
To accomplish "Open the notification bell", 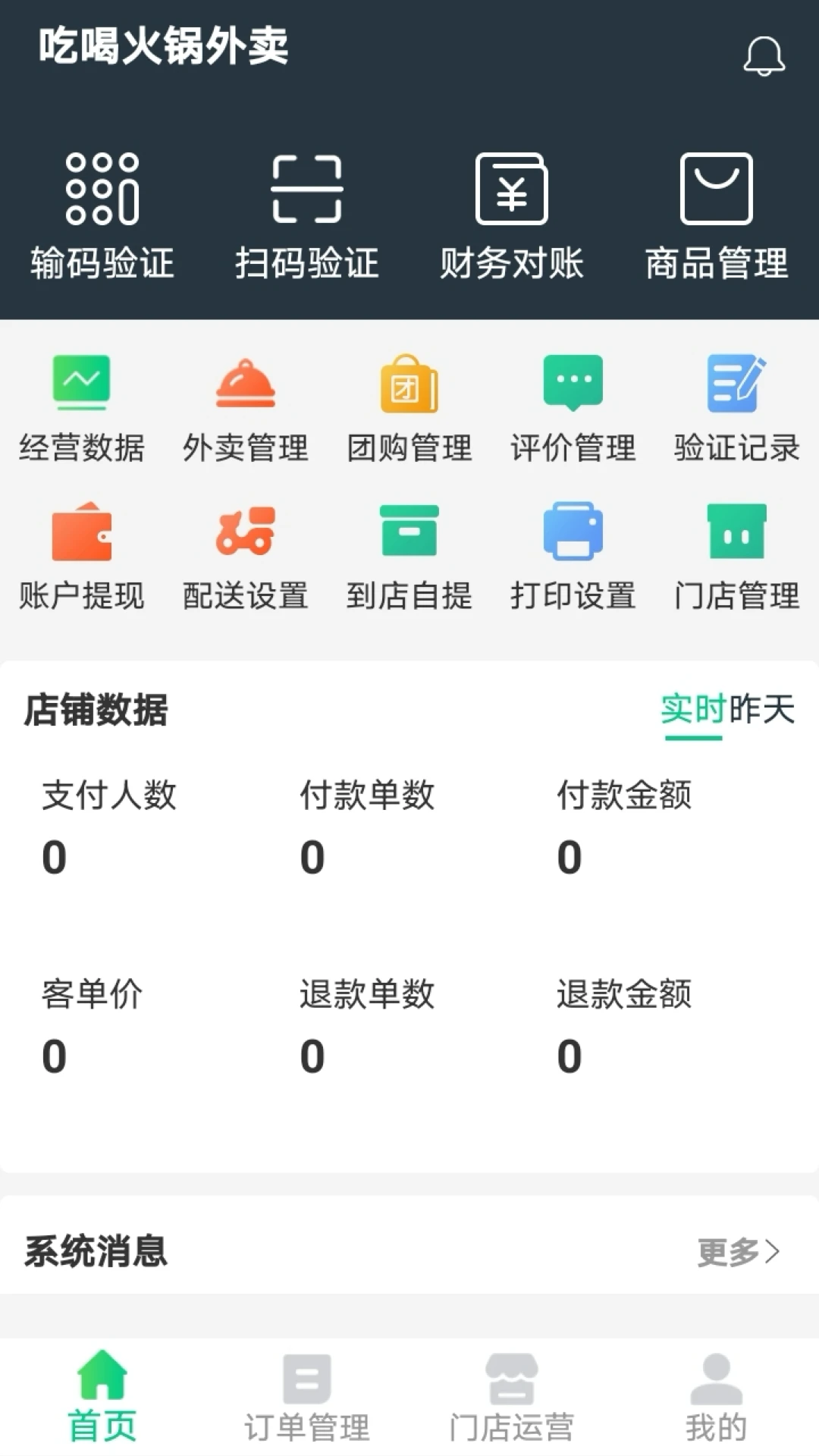I will tap(765, 57).
